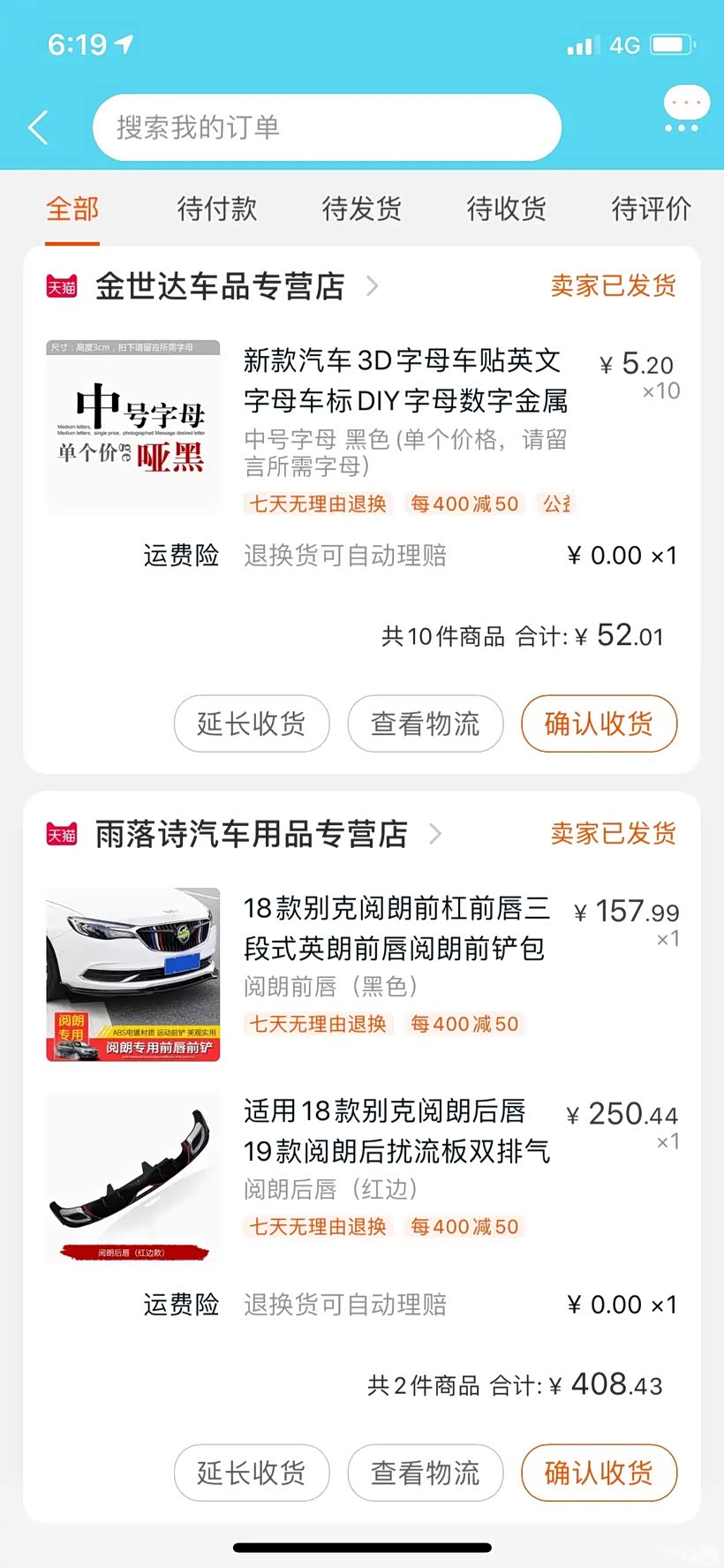Tap 延长收货 for the 金世达 order

252,723
